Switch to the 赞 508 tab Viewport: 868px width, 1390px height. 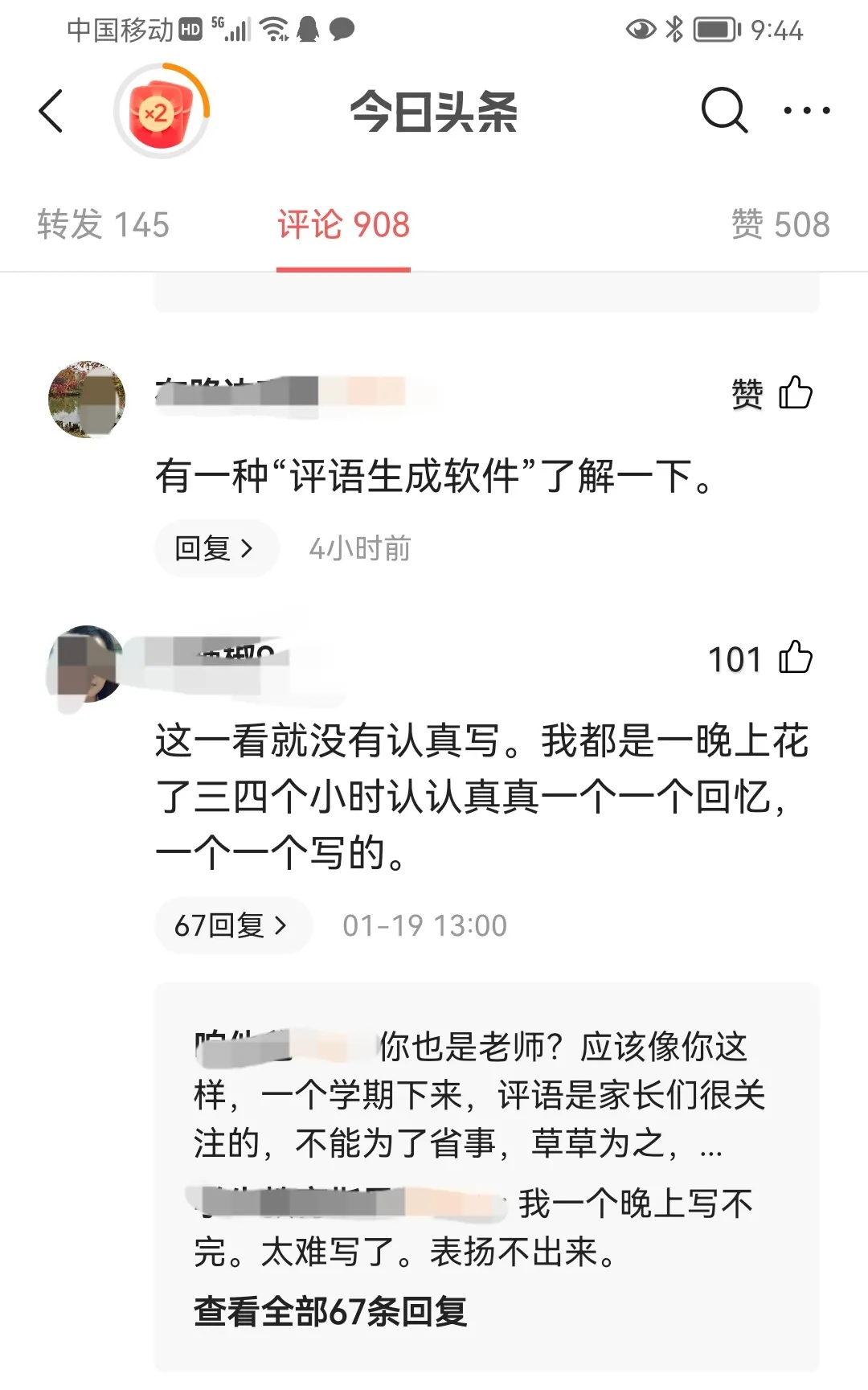coord(780,224)
